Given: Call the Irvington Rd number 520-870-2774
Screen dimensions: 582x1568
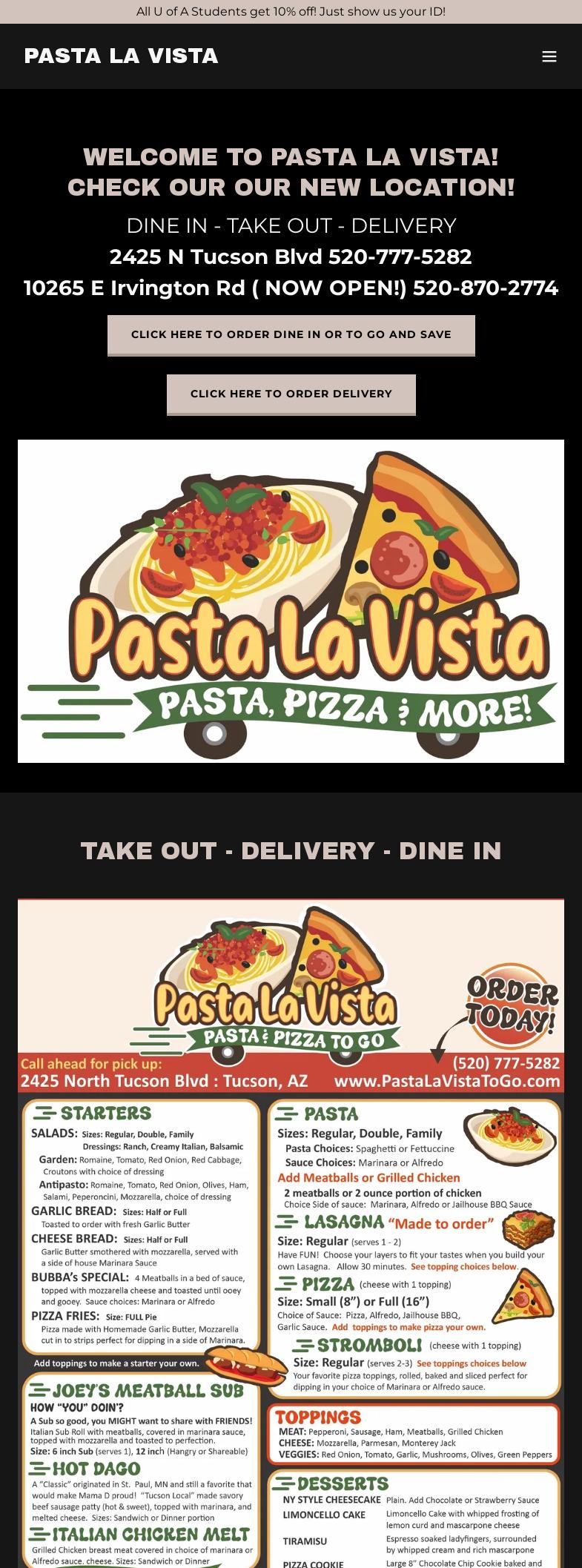Looking at the screenshot, I should pyautogui.click(x=485, y=288).
